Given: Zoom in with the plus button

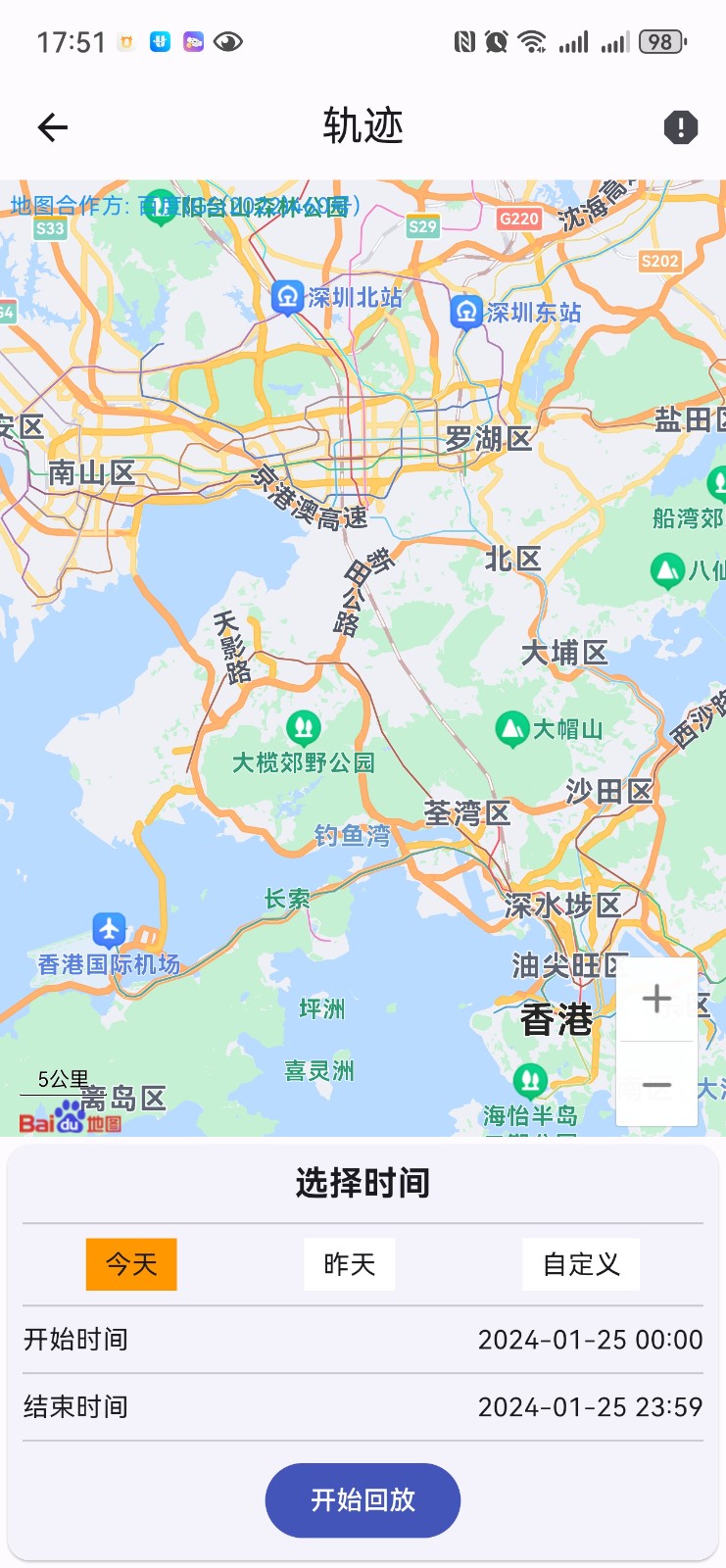Looking at the screenshot, I should click(x=656, y=1000).
